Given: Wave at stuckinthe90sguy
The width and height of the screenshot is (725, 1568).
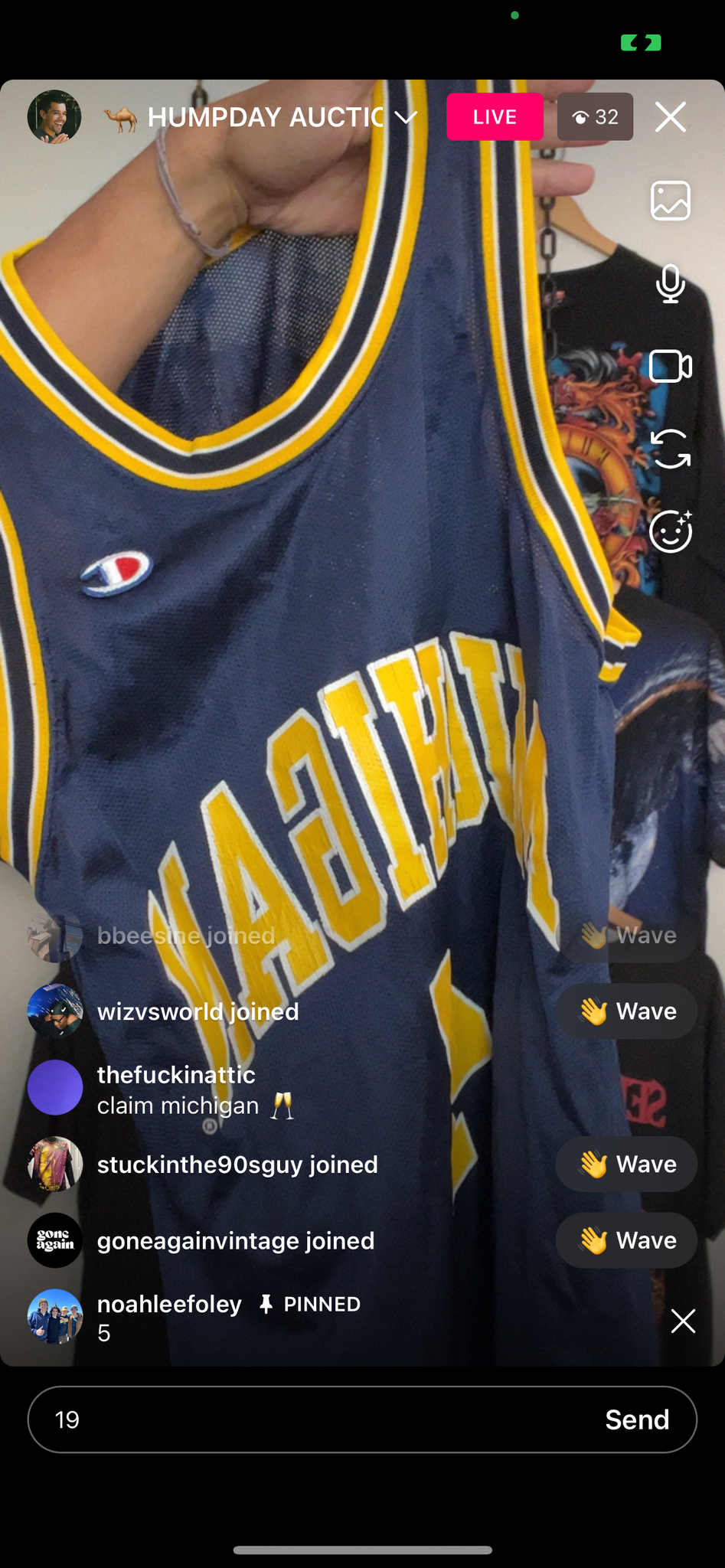Looking at the screenshot, I should coord(626,1165).
